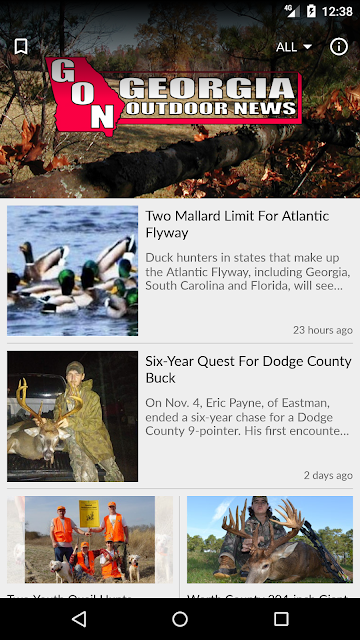Open the youth quail hunts card with orange vests
Image resolution: width=360 pixels, height=640 pixels.
[90, 547]
